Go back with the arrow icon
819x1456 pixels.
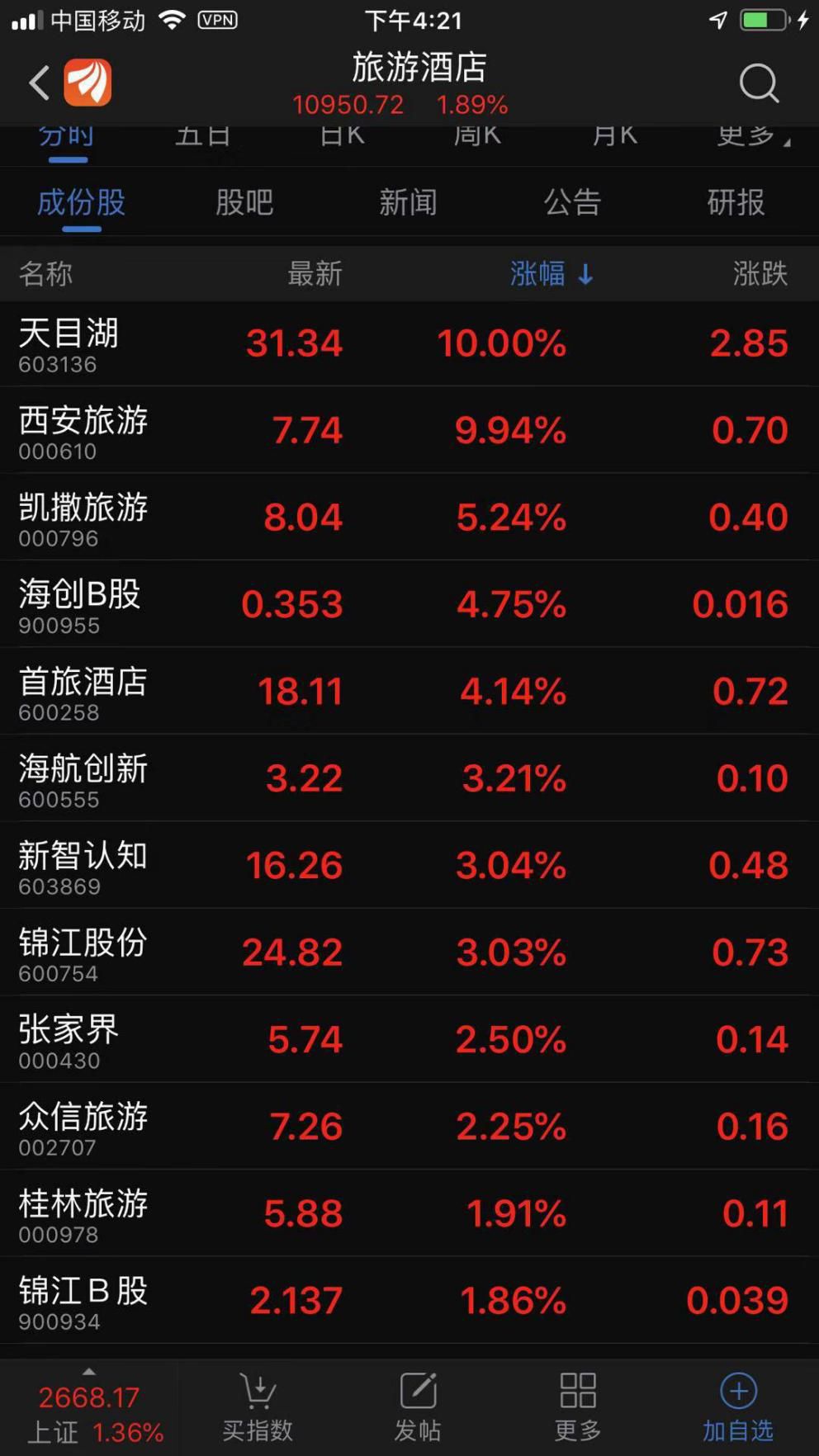pos(40,83)
